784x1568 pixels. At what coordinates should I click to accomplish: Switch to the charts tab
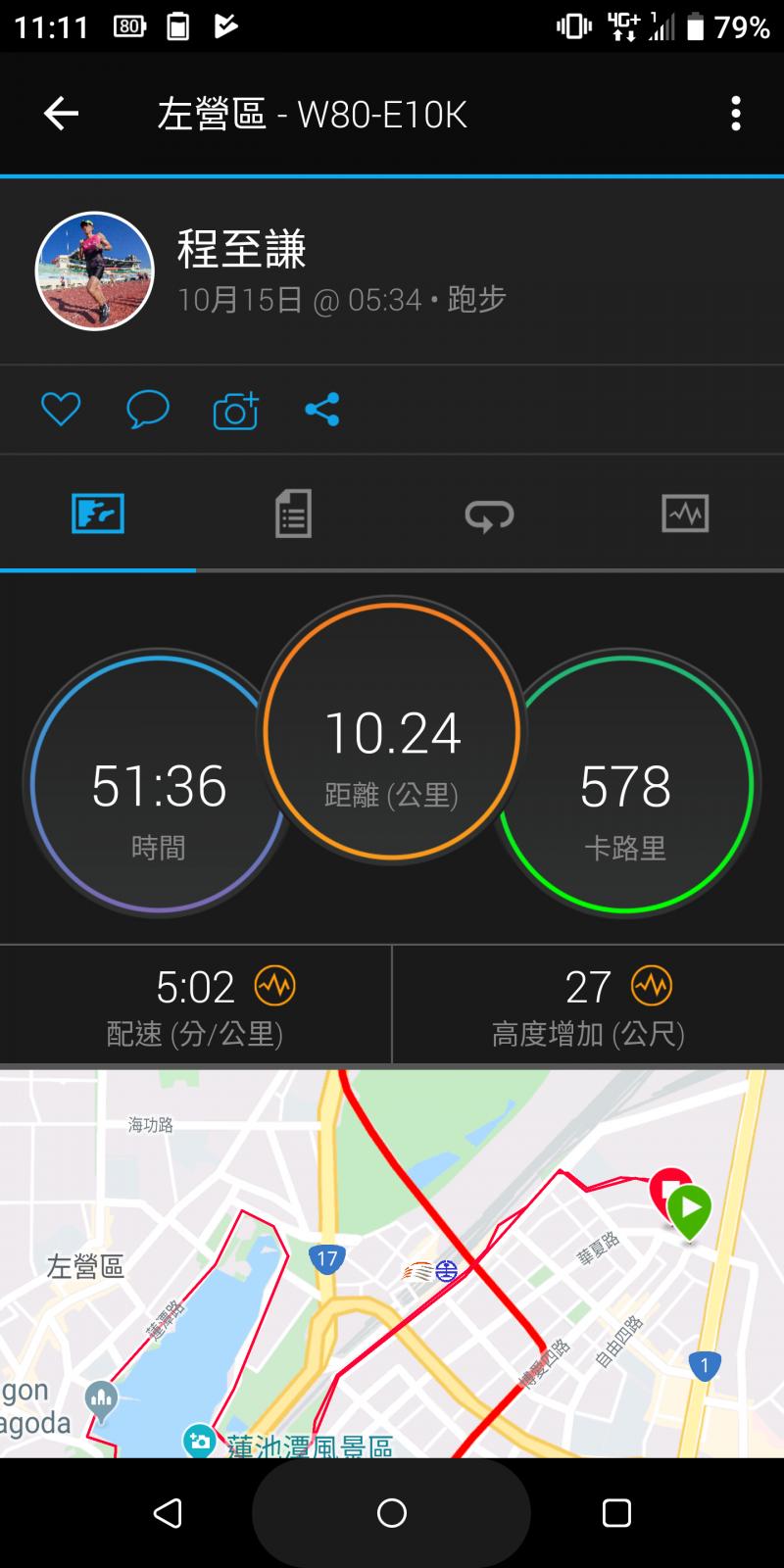pos(685,514)
